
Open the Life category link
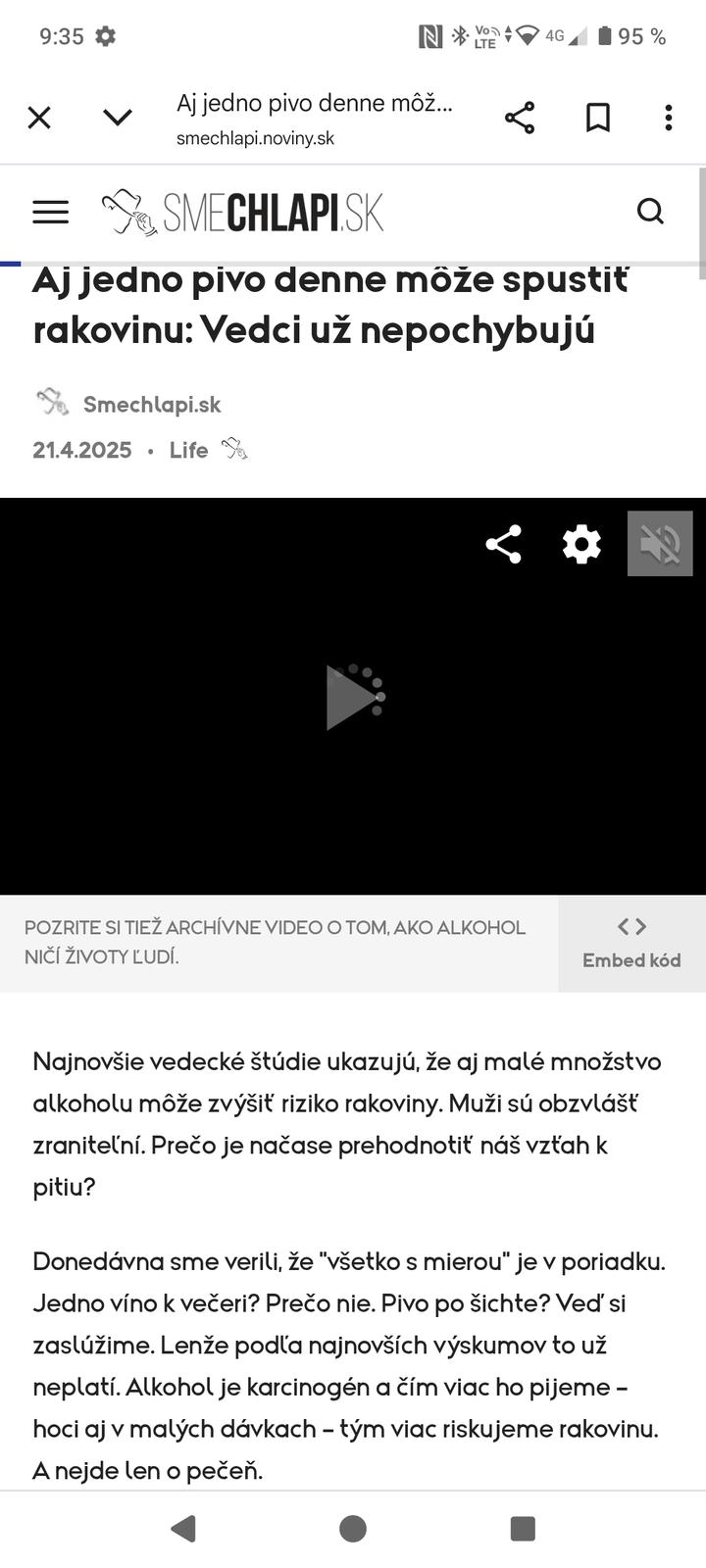(188, 450)
